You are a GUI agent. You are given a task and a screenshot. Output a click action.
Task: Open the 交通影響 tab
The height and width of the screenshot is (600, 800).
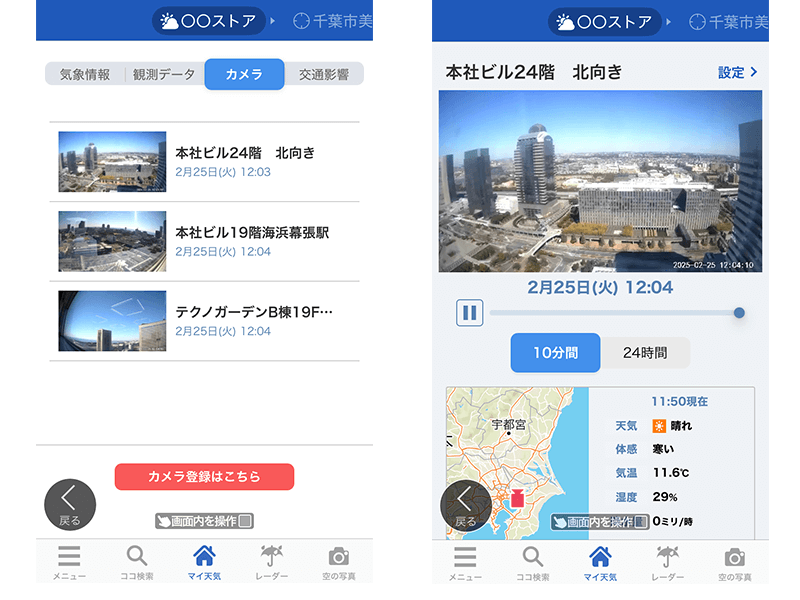click(323, 74)
